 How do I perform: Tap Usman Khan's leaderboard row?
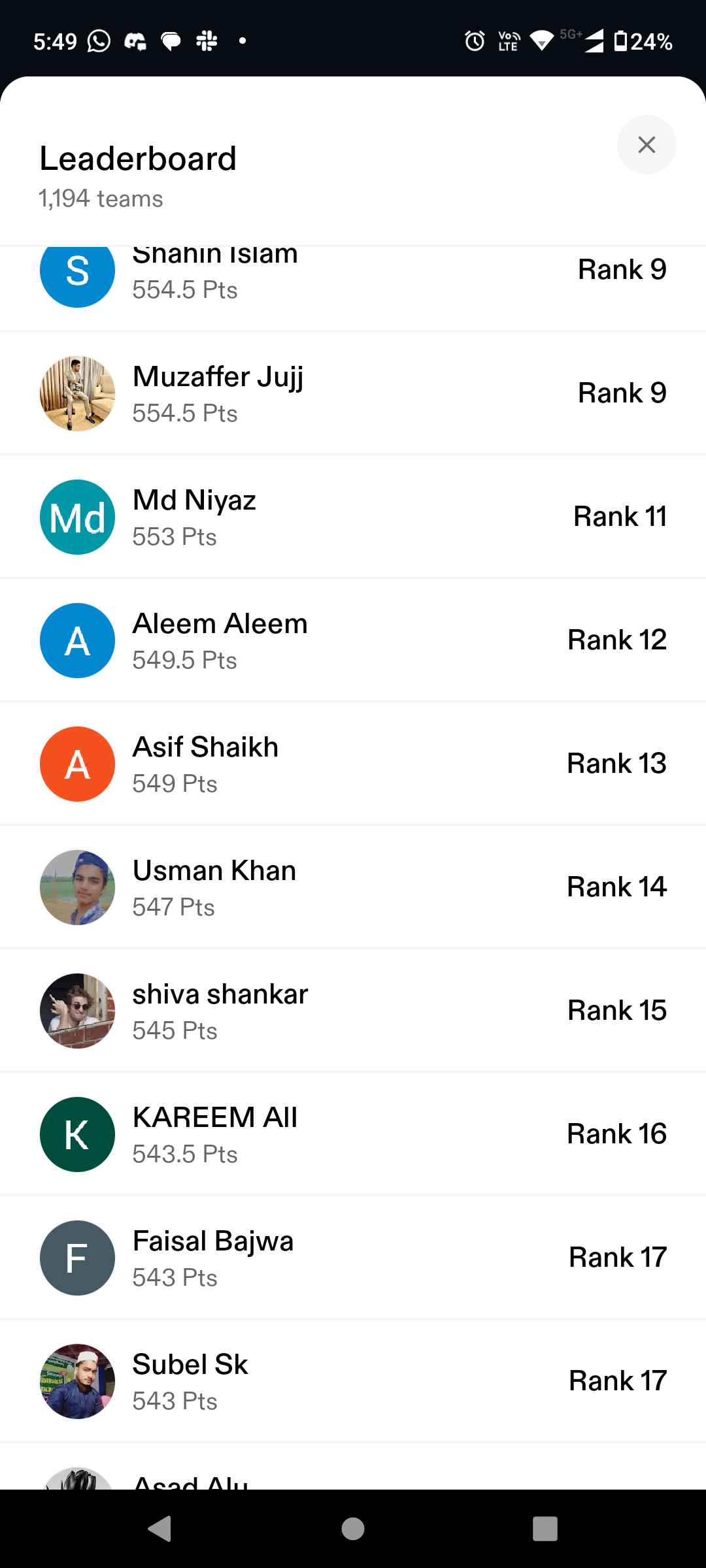point(353,887)
